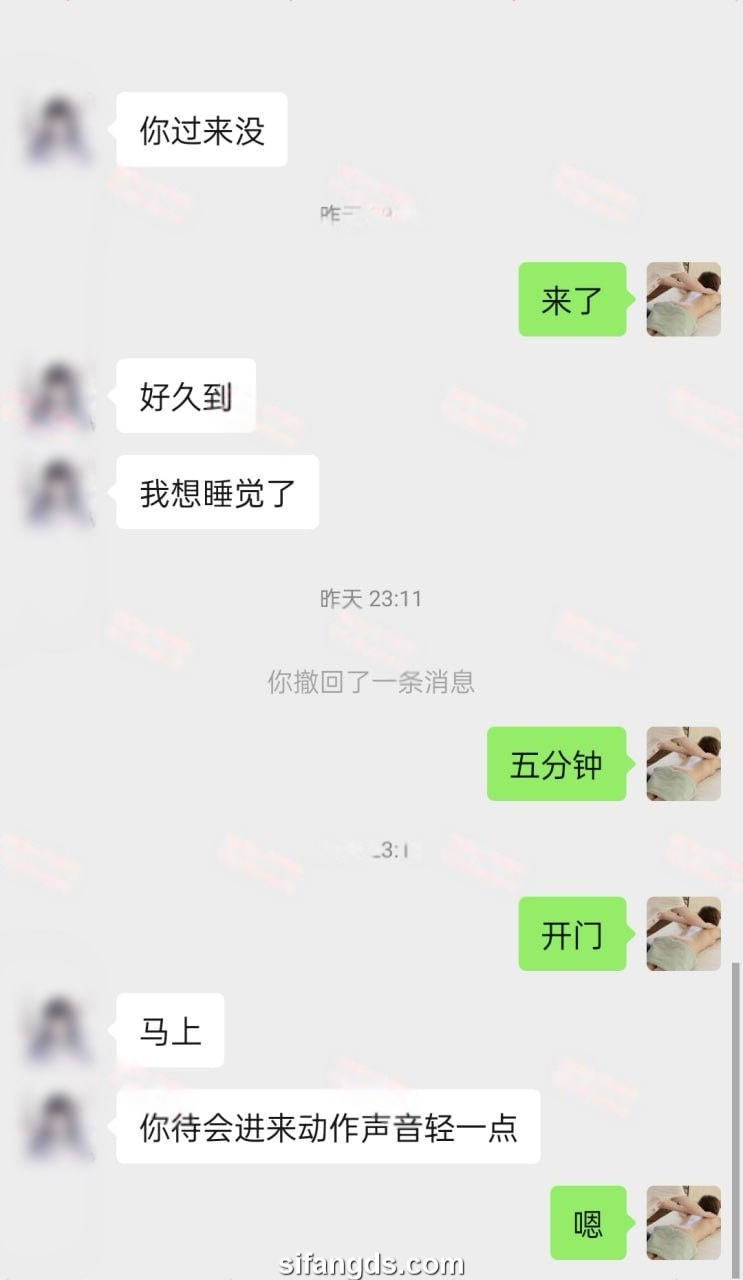Image resolution: width=743 pixels, height=1280 pixels.
Task: Tap own avatar beside 嗯 message
Action: [x=683, y=1222]
